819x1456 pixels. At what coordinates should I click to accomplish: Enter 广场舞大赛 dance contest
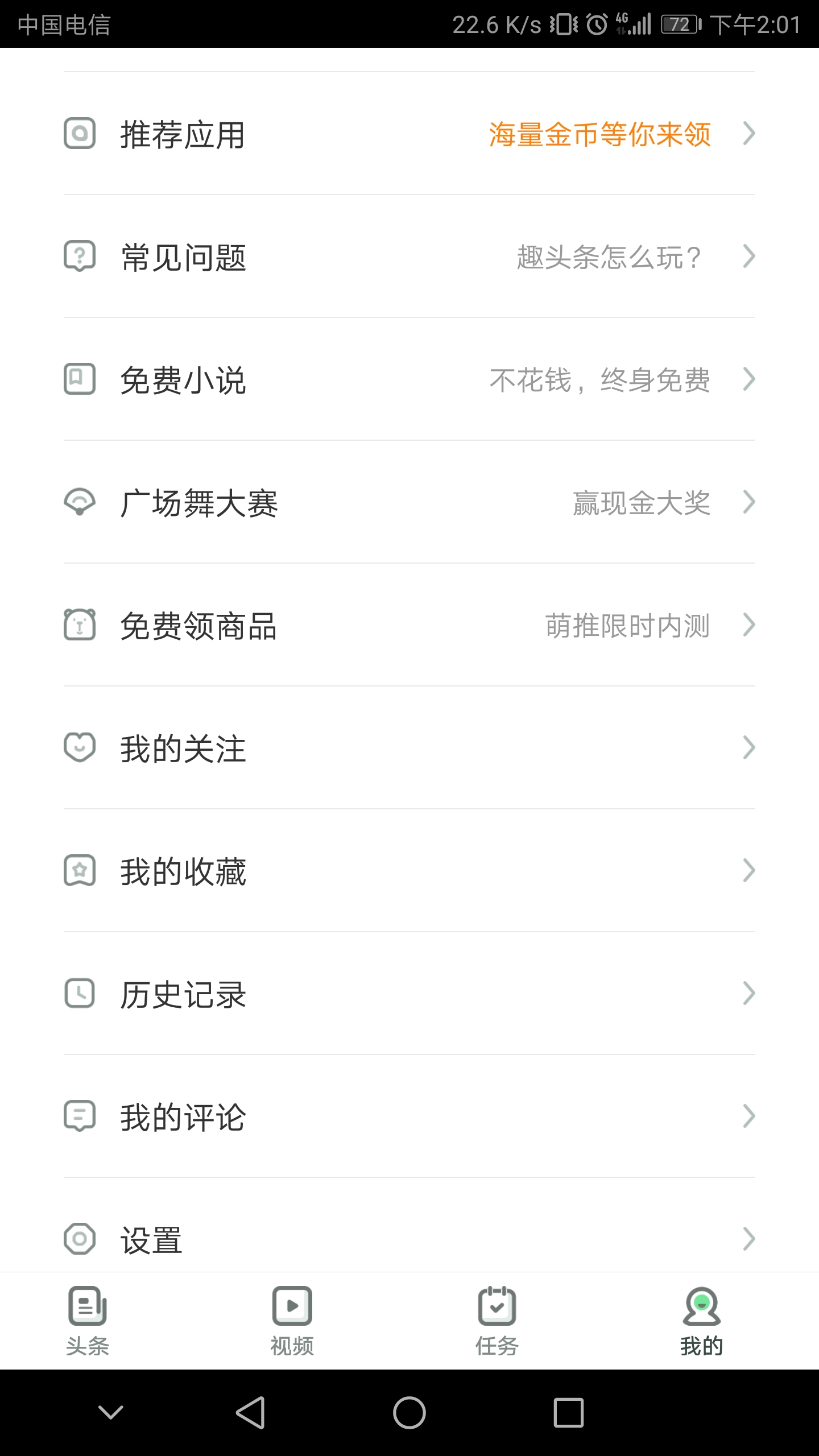(409, 503)
